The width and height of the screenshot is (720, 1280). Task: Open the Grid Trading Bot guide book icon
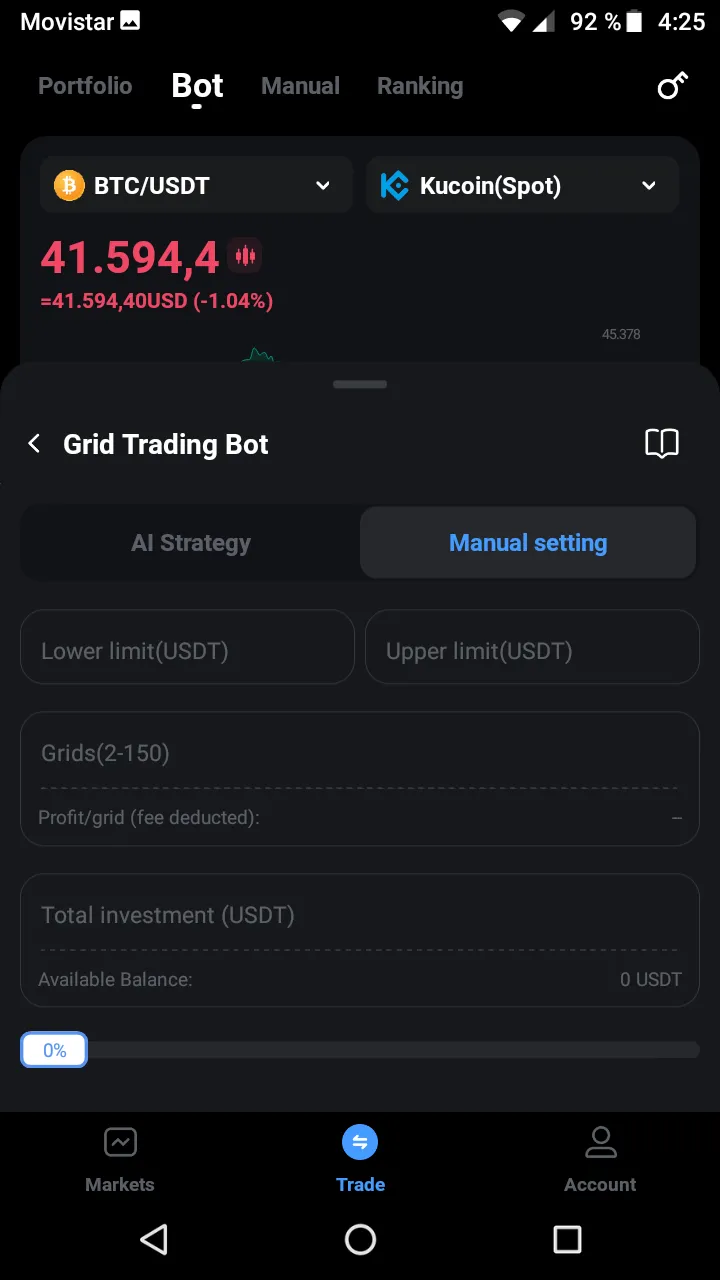click(x=662, y=444)
